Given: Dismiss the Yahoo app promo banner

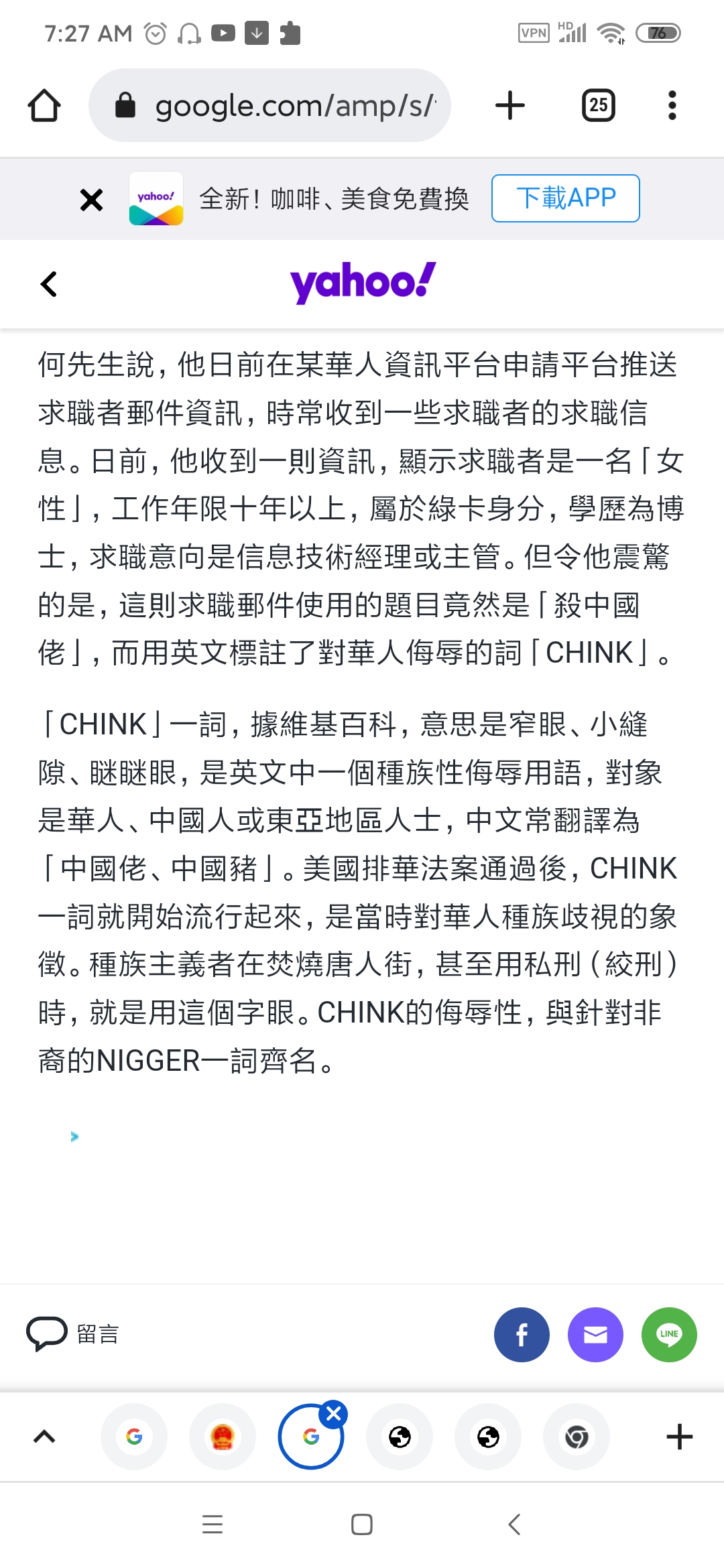Looking at the screenshot, I should pyautogui.click(x=92, y=200).
